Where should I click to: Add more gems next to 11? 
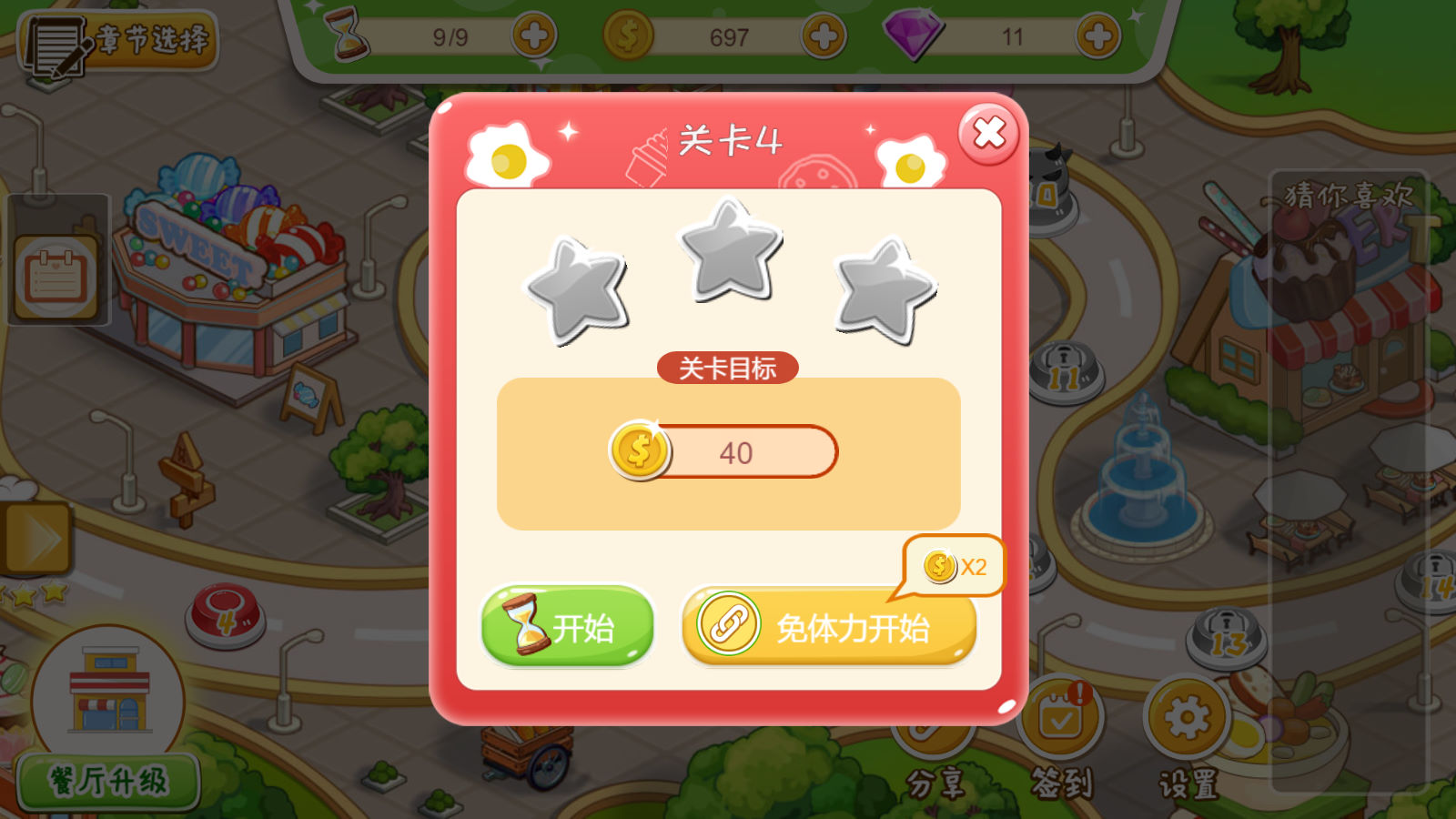[1097, 36]
